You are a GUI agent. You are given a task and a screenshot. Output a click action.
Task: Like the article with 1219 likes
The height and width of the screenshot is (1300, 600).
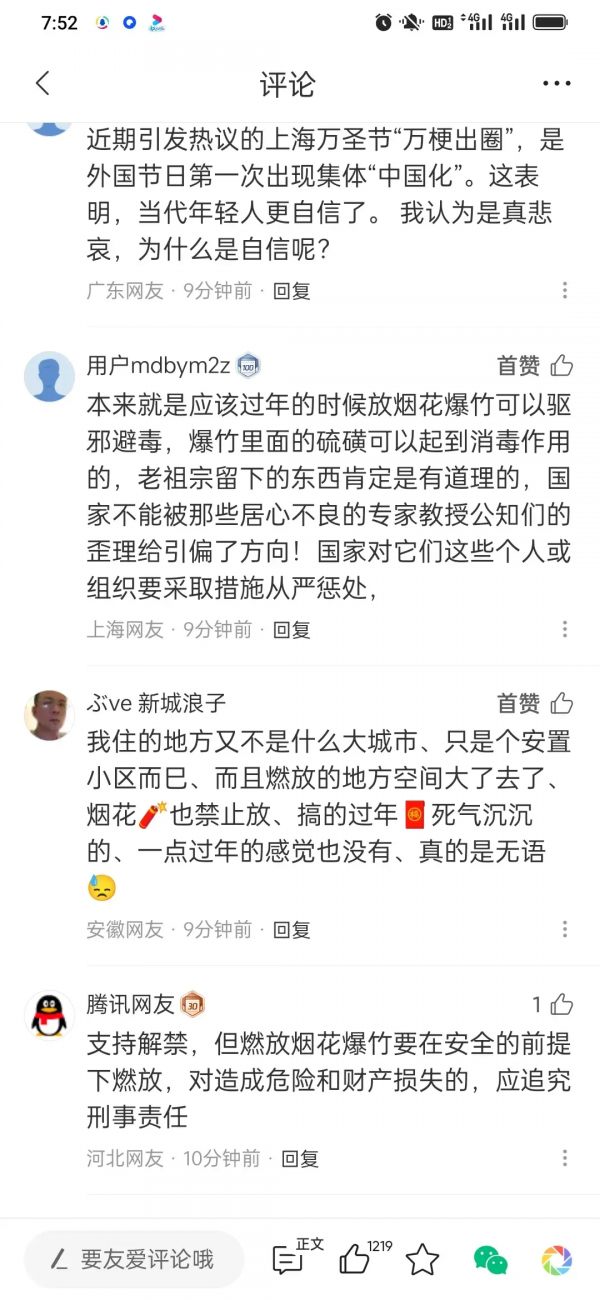(x=355, y=1259)
